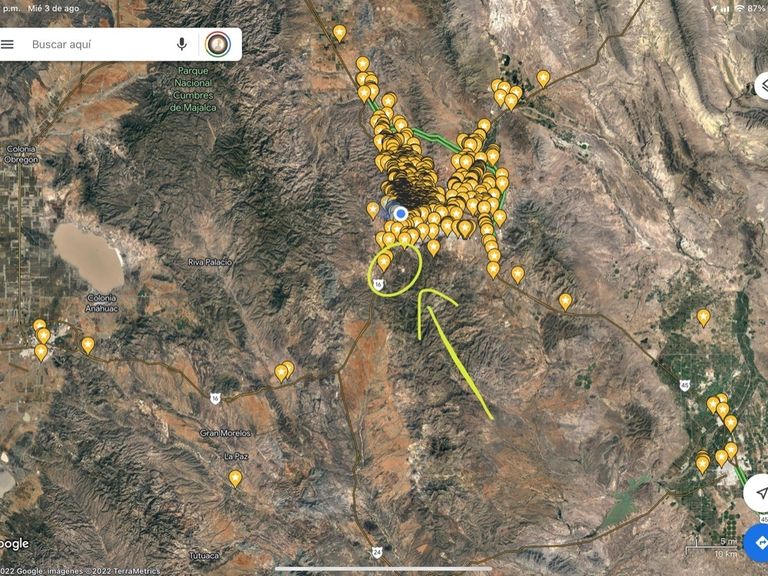Tap the Parque Nacional Cumbres de Majalca label
The height and width of the screenshot is (576, 768).
[x=193, y=89]
